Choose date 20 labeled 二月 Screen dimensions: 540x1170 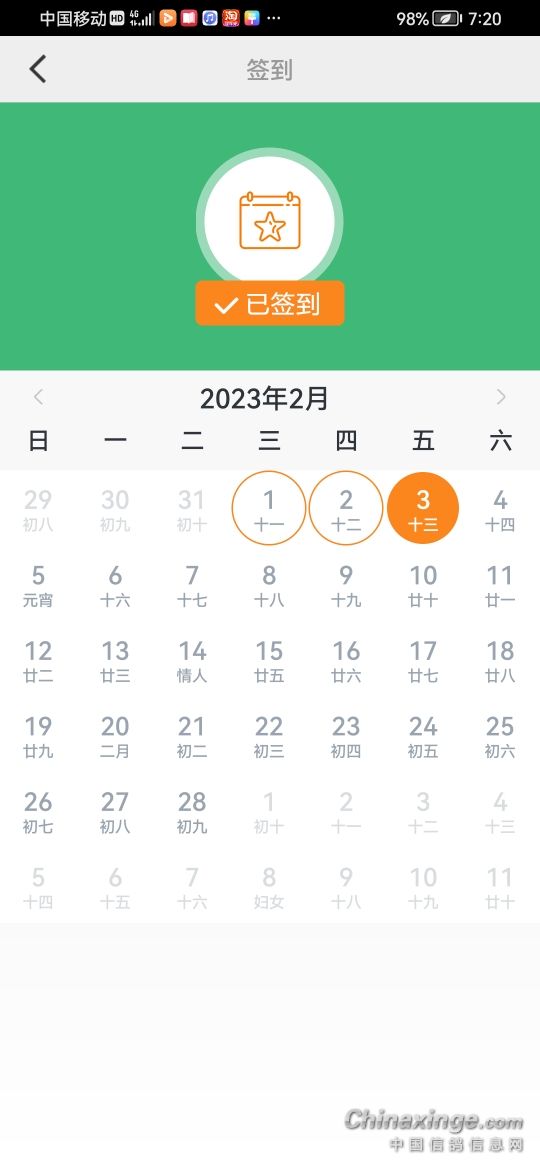[x=115, y=736]
